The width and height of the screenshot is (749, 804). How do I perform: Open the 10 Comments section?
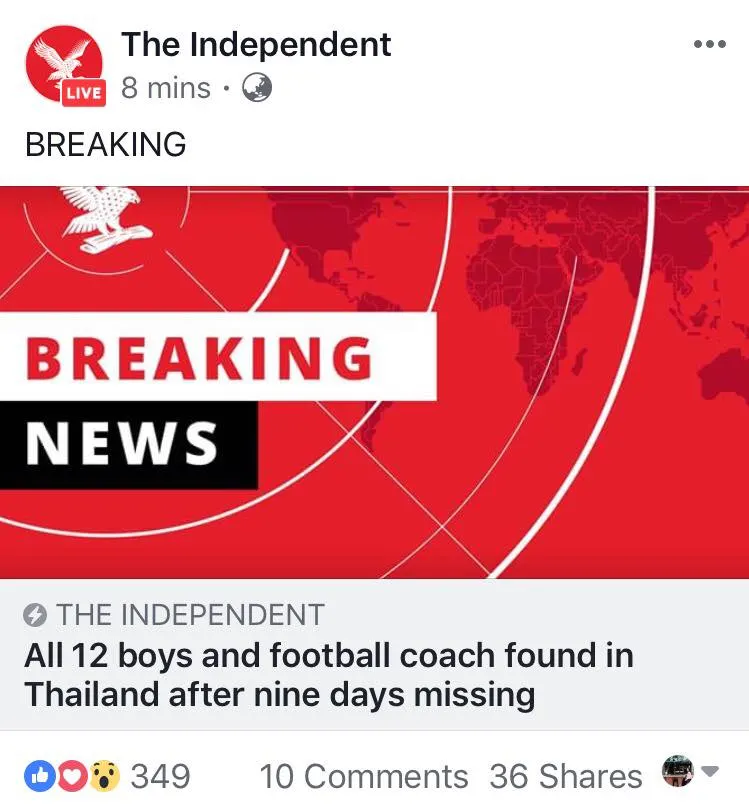pyautogui.click(x=363, y=775)
